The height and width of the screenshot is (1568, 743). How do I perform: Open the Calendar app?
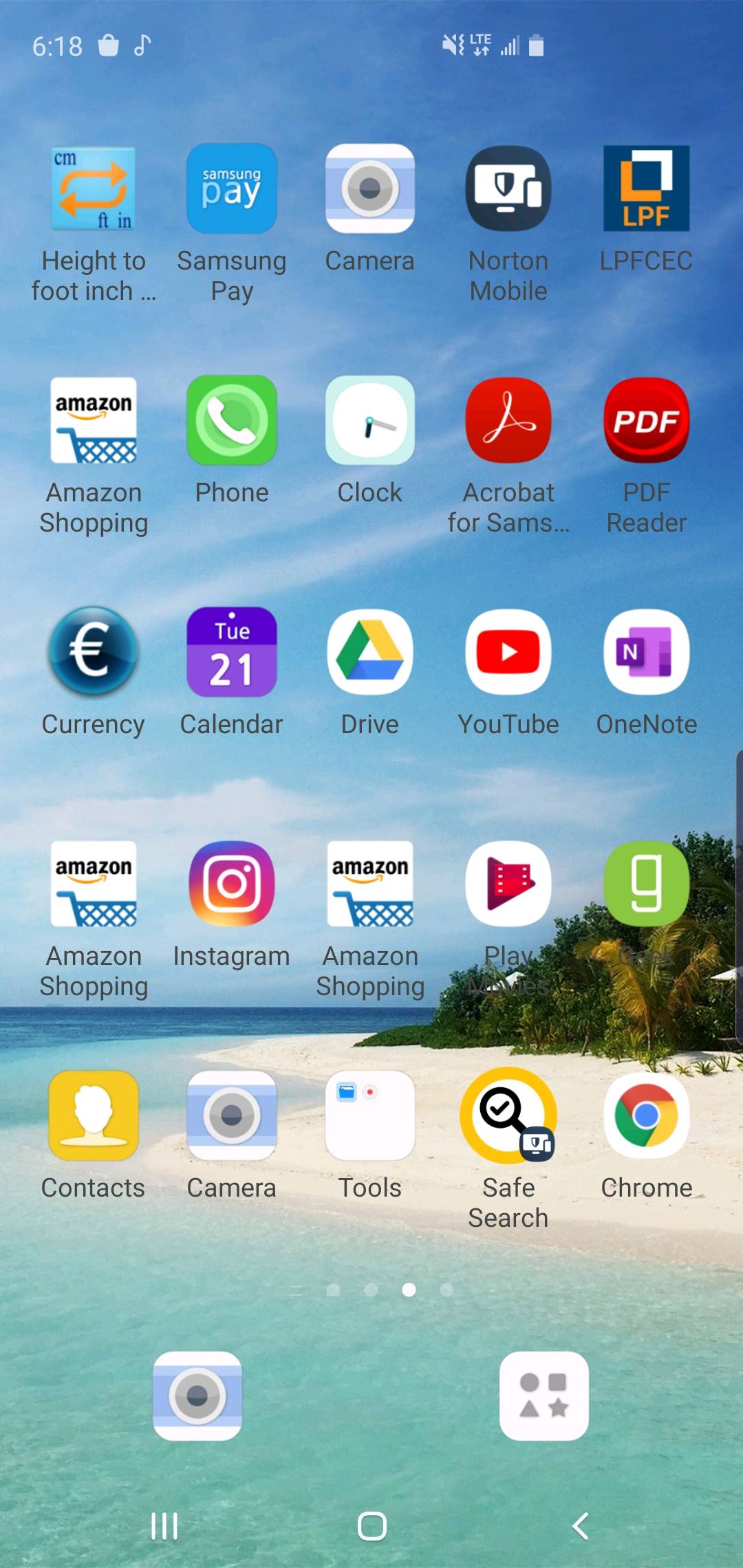[x=232, y=653]
